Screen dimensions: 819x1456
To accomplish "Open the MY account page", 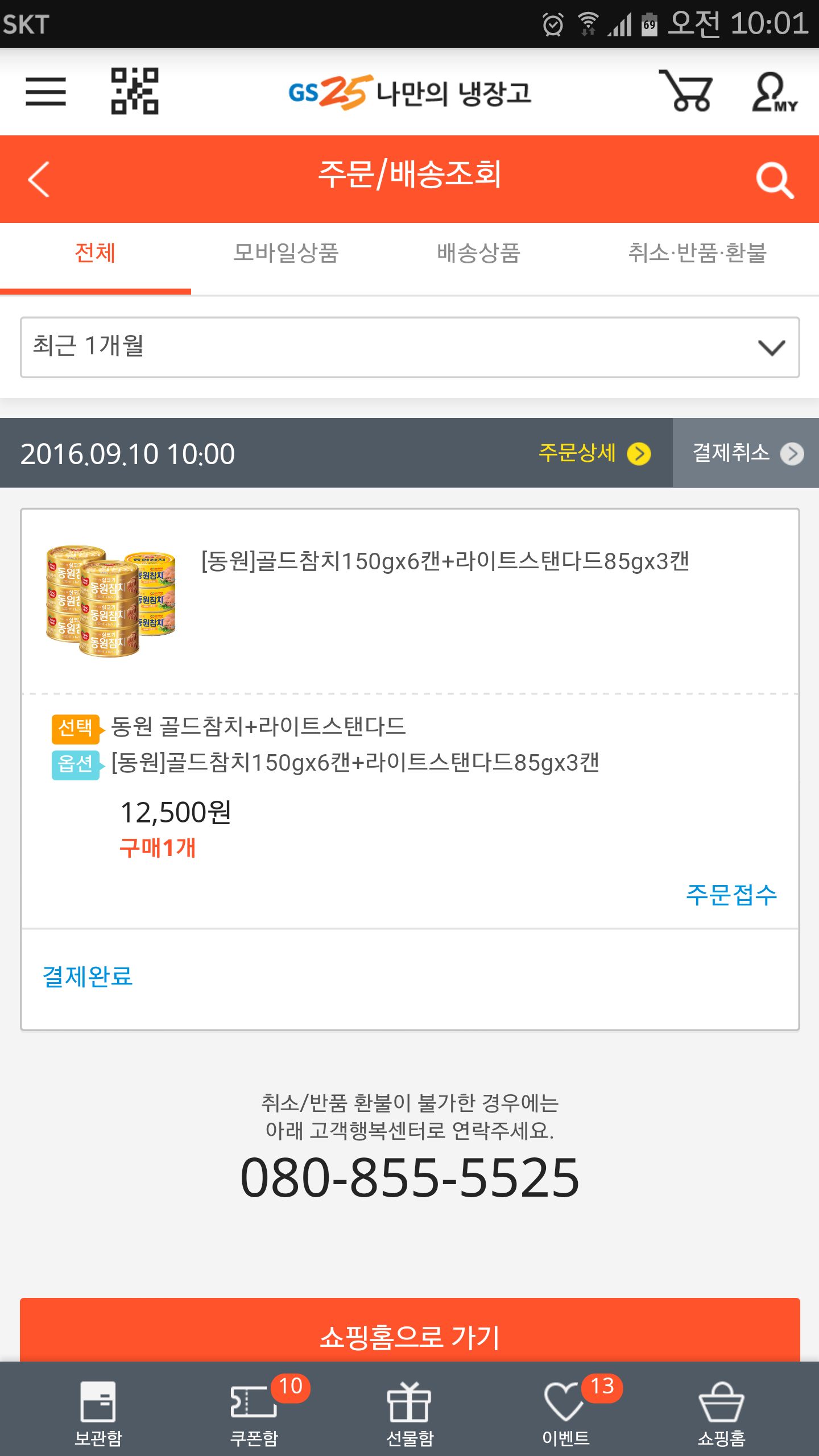I will click(774, 92).
